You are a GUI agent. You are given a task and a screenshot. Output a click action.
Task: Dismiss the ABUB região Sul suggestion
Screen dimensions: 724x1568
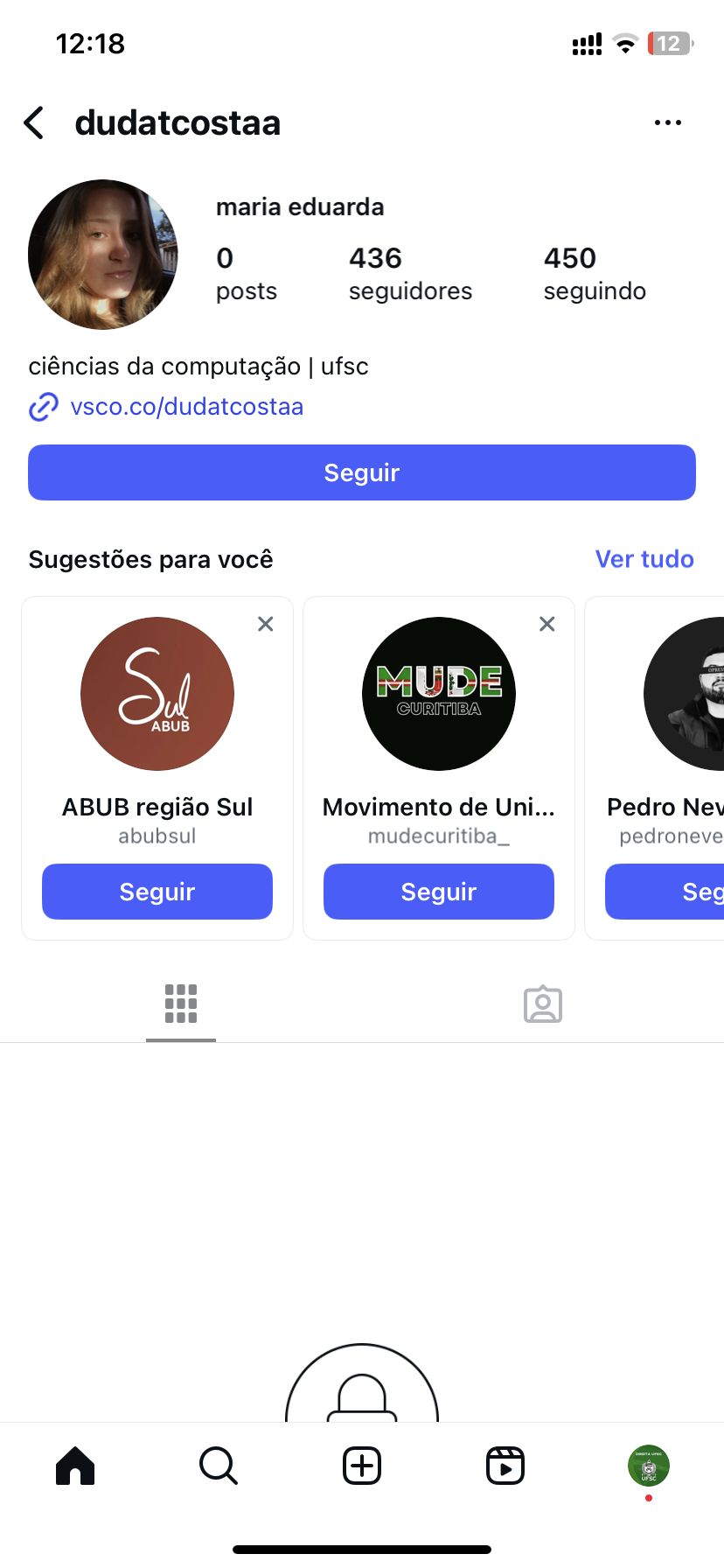click(266, 624)
